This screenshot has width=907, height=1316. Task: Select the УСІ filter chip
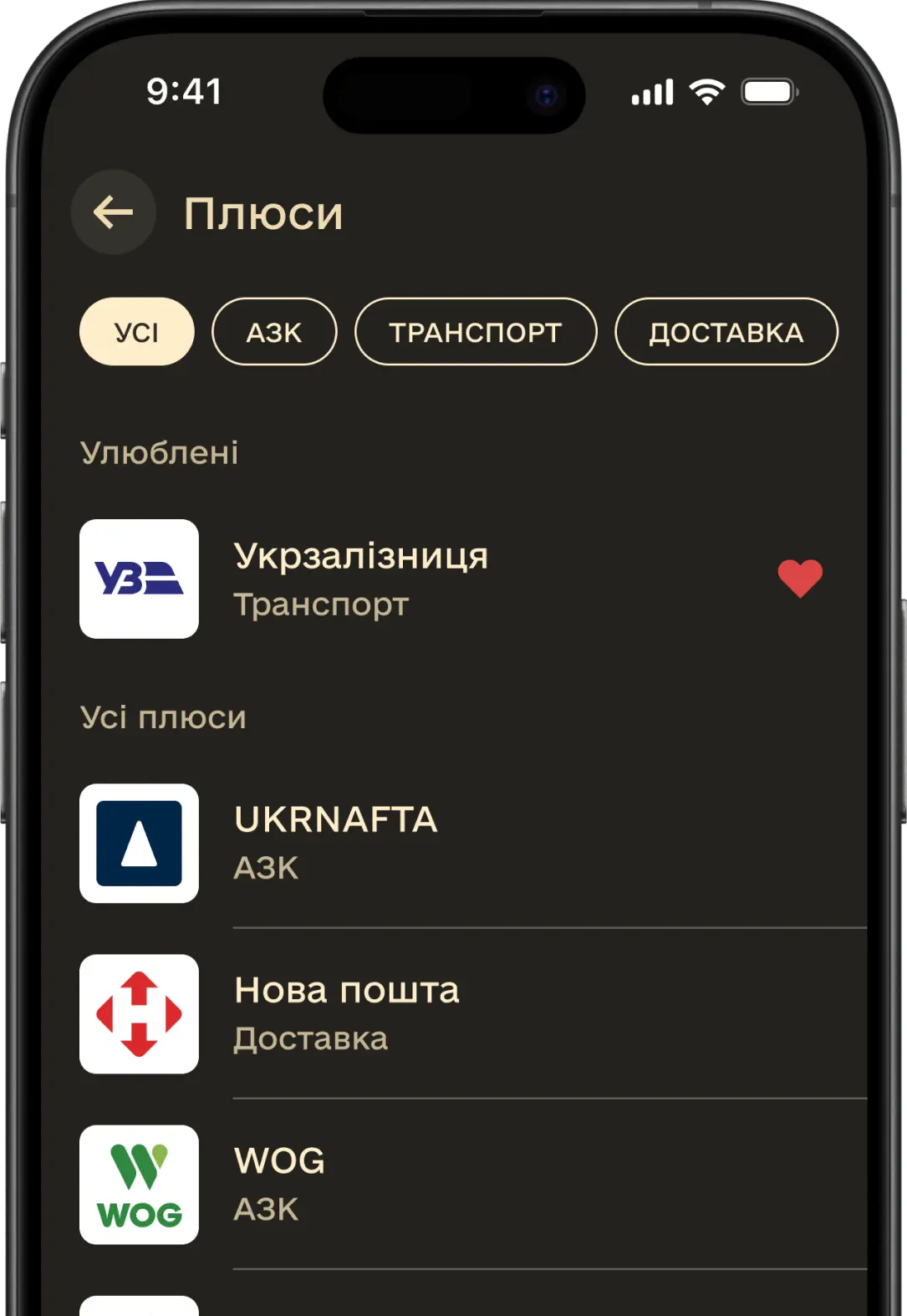tap(136, 332)
